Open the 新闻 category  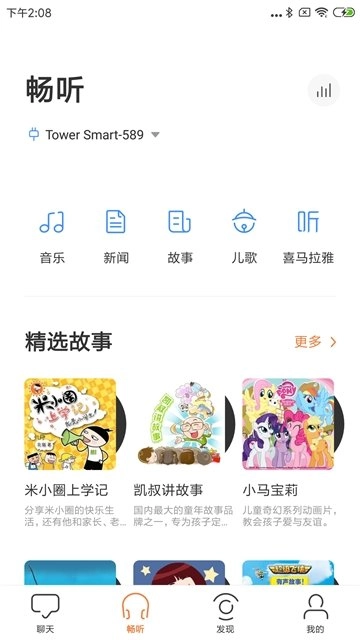pos(116,237)
